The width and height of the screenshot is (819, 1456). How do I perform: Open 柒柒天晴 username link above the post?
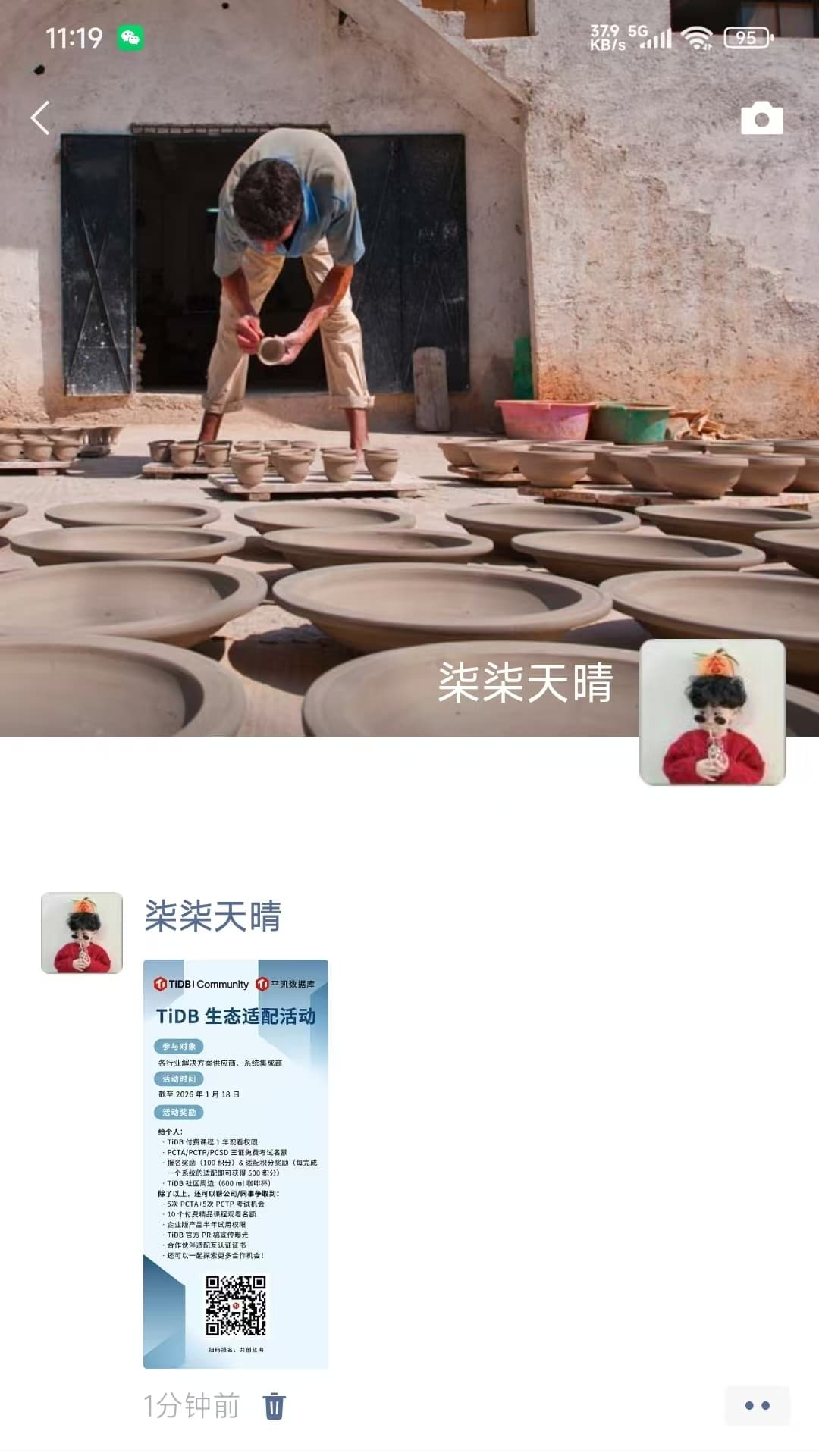pyautogui.click(x=212, y=916)
